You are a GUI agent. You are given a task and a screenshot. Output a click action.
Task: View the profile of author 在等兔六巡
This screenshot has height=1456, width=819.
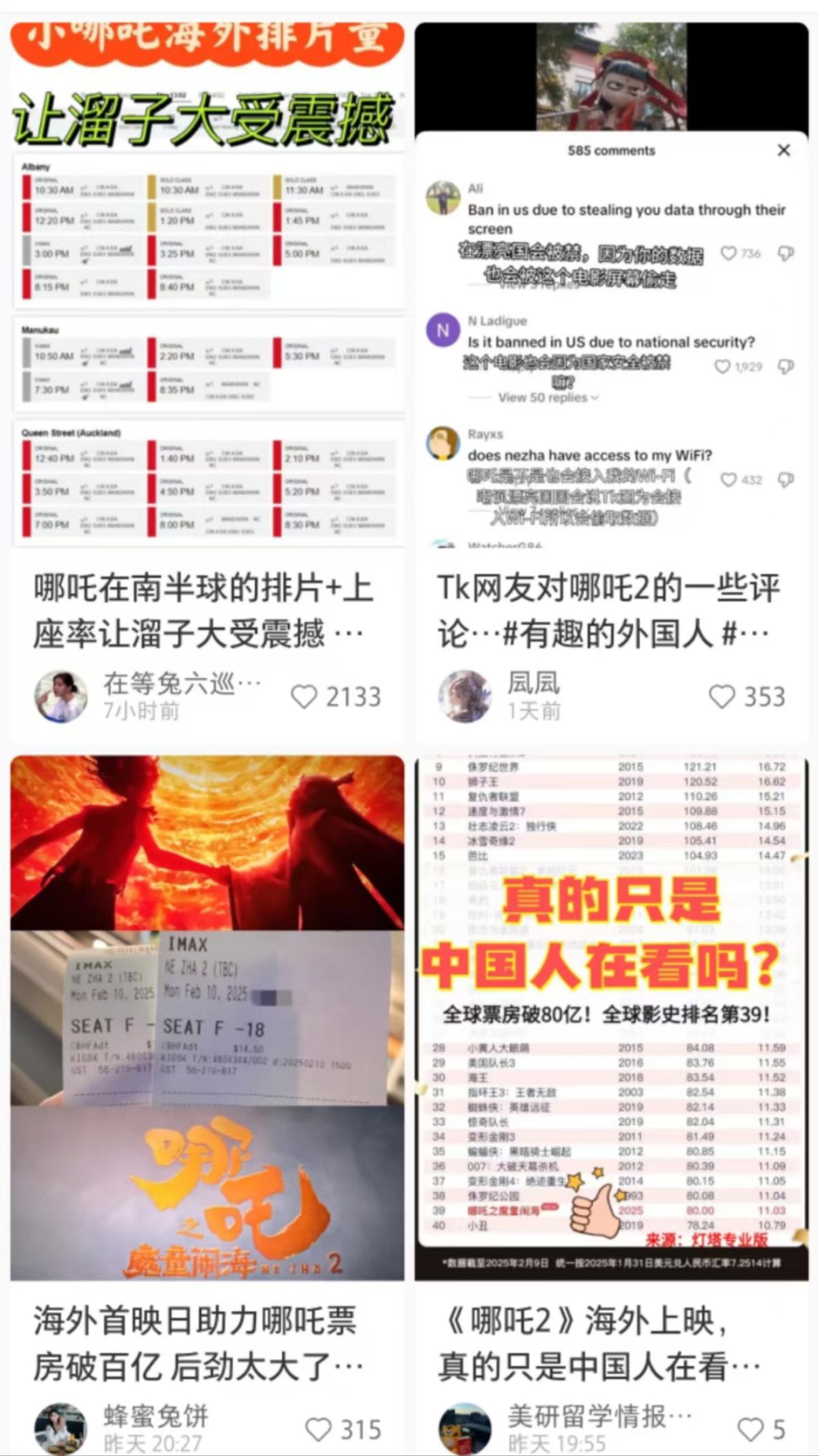[61, 697]
